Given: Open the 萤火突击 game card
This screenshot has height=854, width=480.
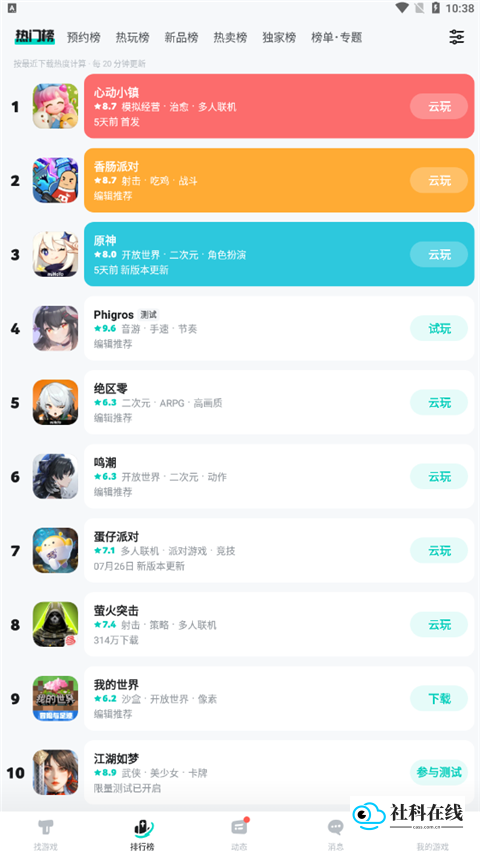Looking at the screenshot, I should point(279,625).
